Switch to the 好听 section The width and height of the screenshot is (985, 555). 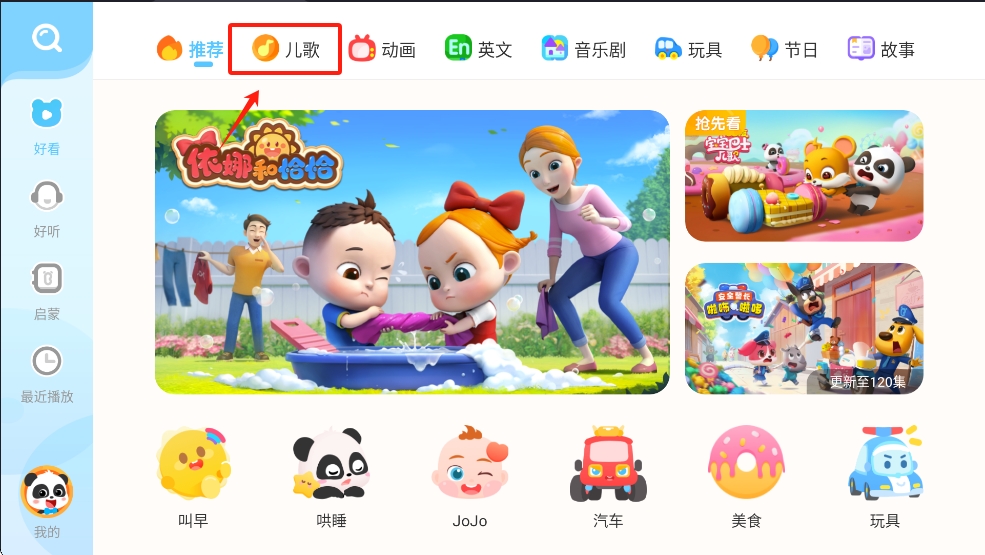click(46, 208)
